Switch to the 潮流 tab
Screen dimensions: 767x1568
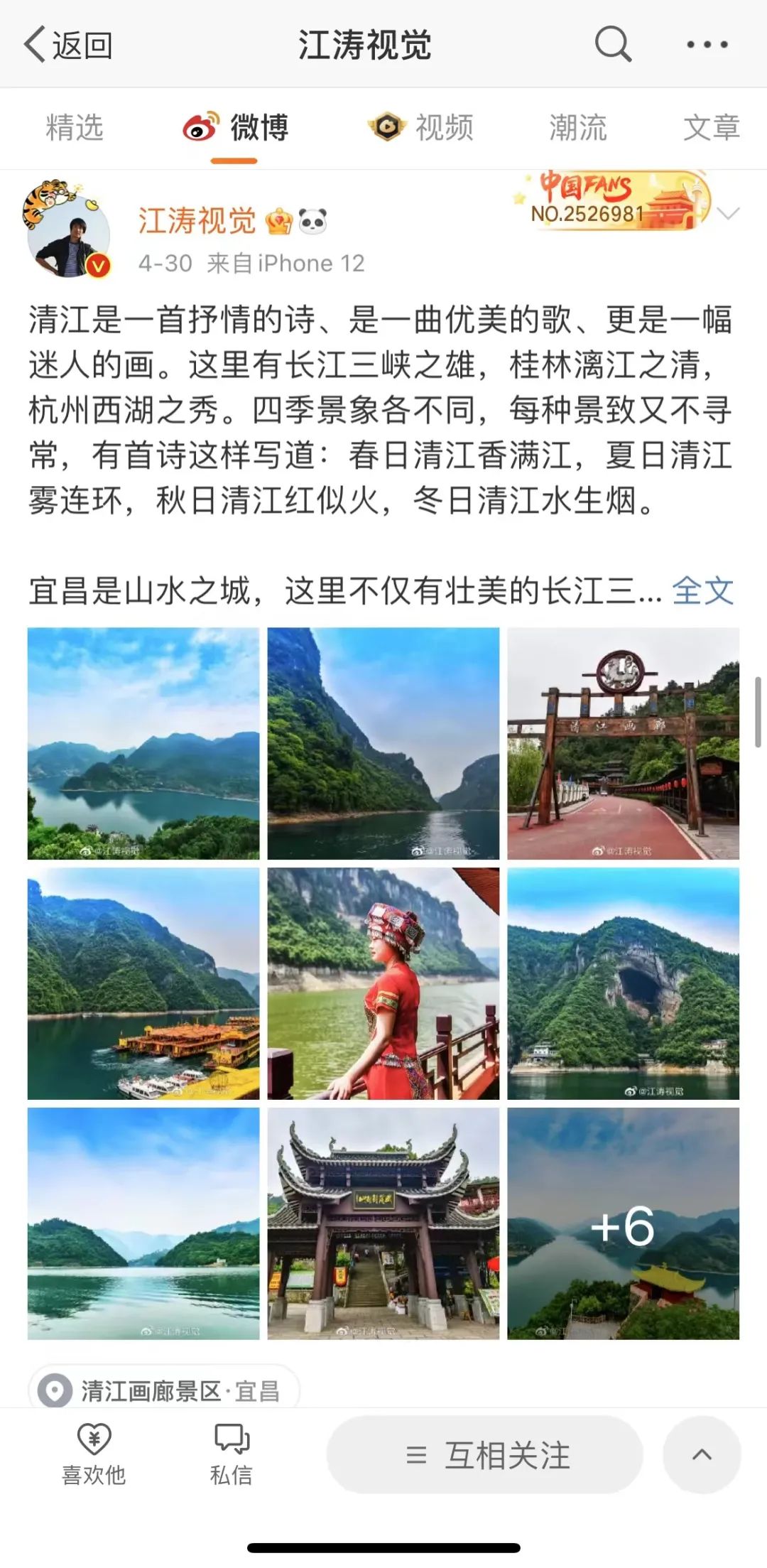click(577, 128)
